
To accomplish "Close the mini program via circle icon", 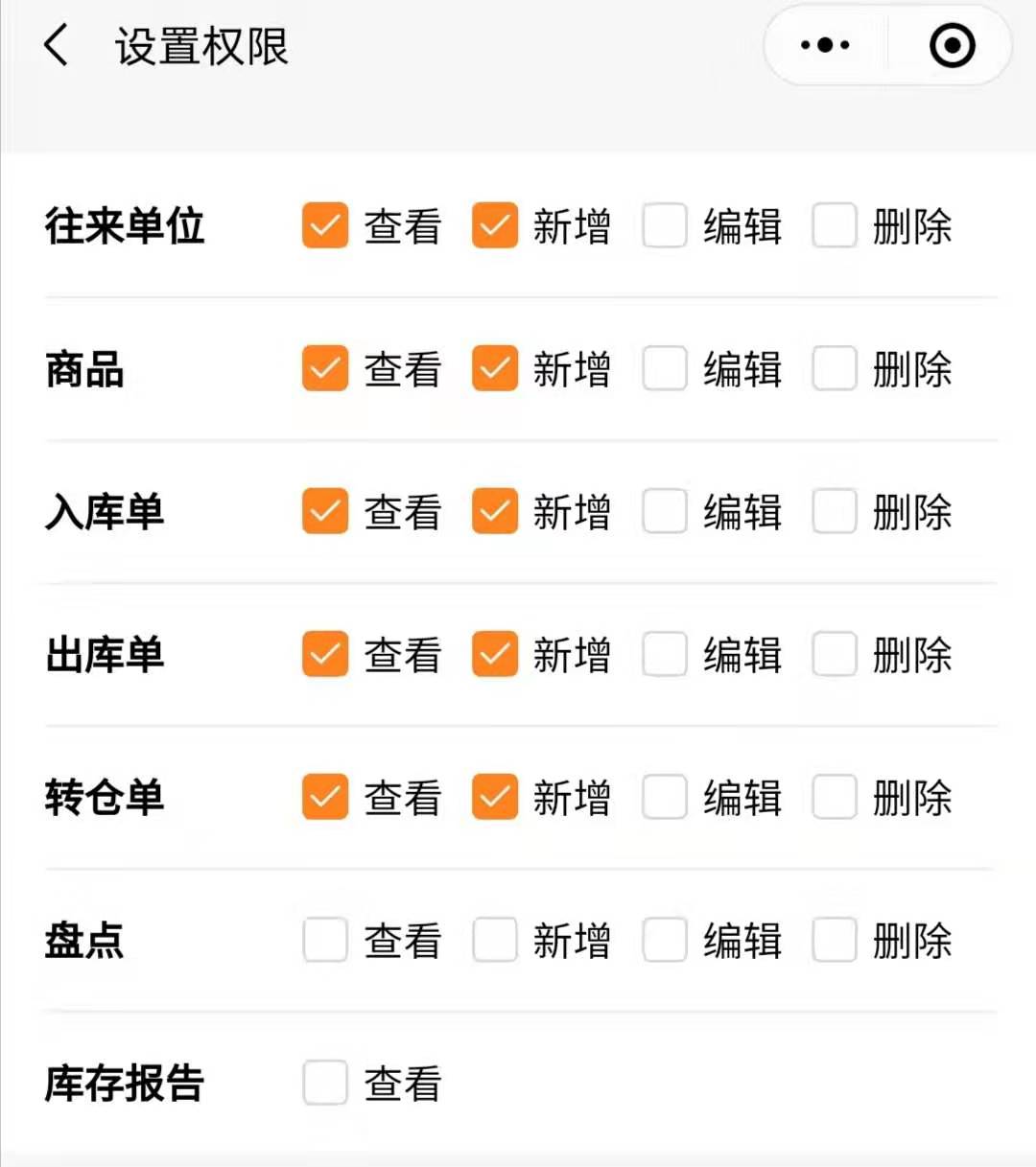I will [952, 45].
